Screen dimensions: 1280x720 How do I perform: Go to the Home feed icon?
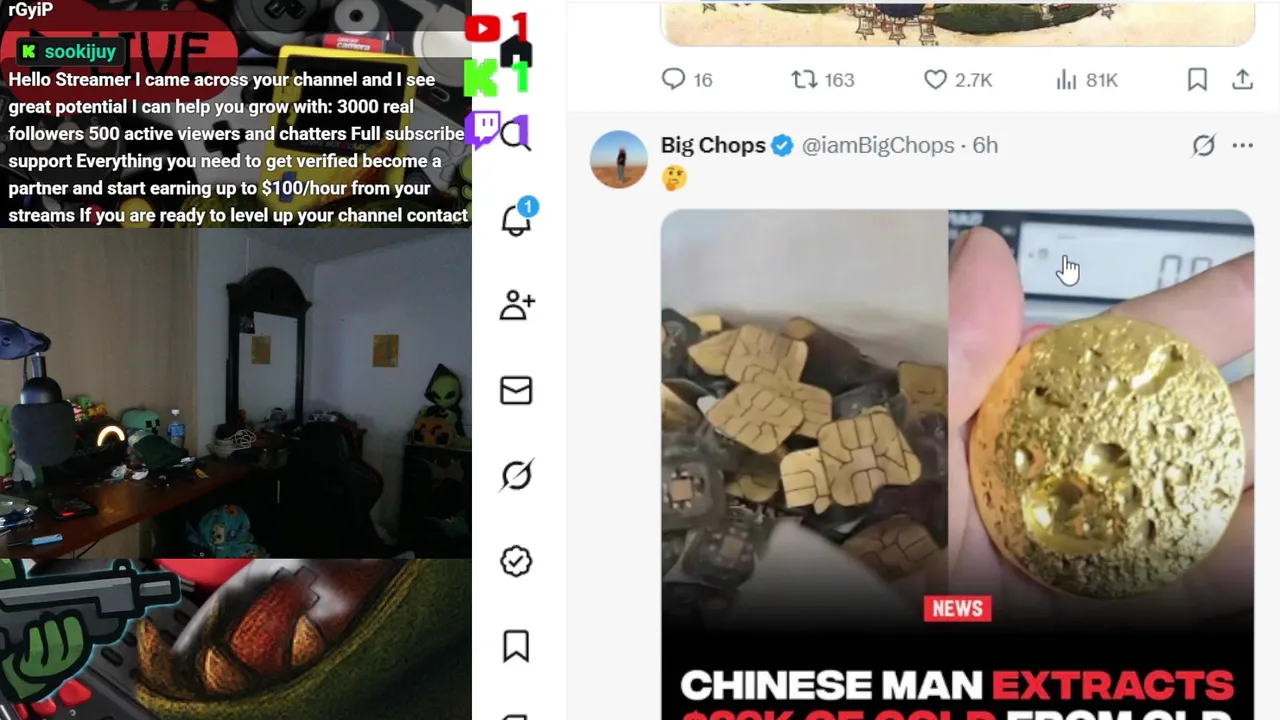click(516, 50)
